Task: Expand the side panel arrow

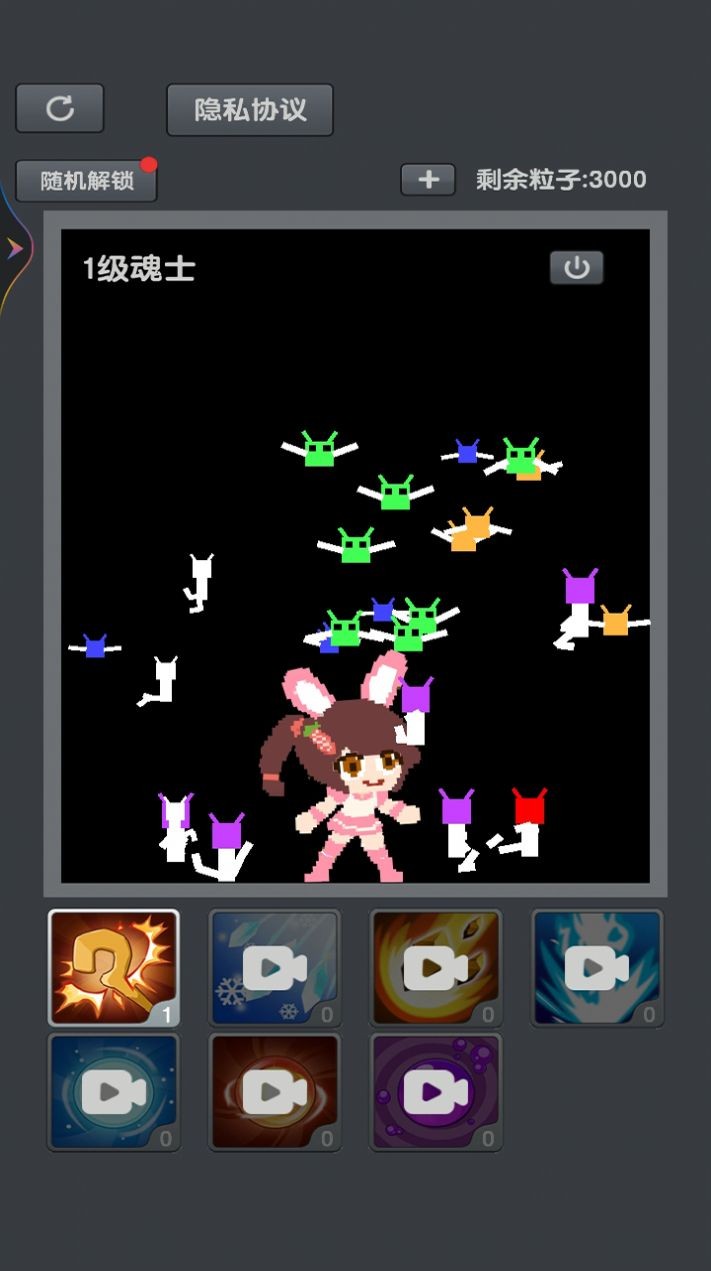Action: point(14,249)
